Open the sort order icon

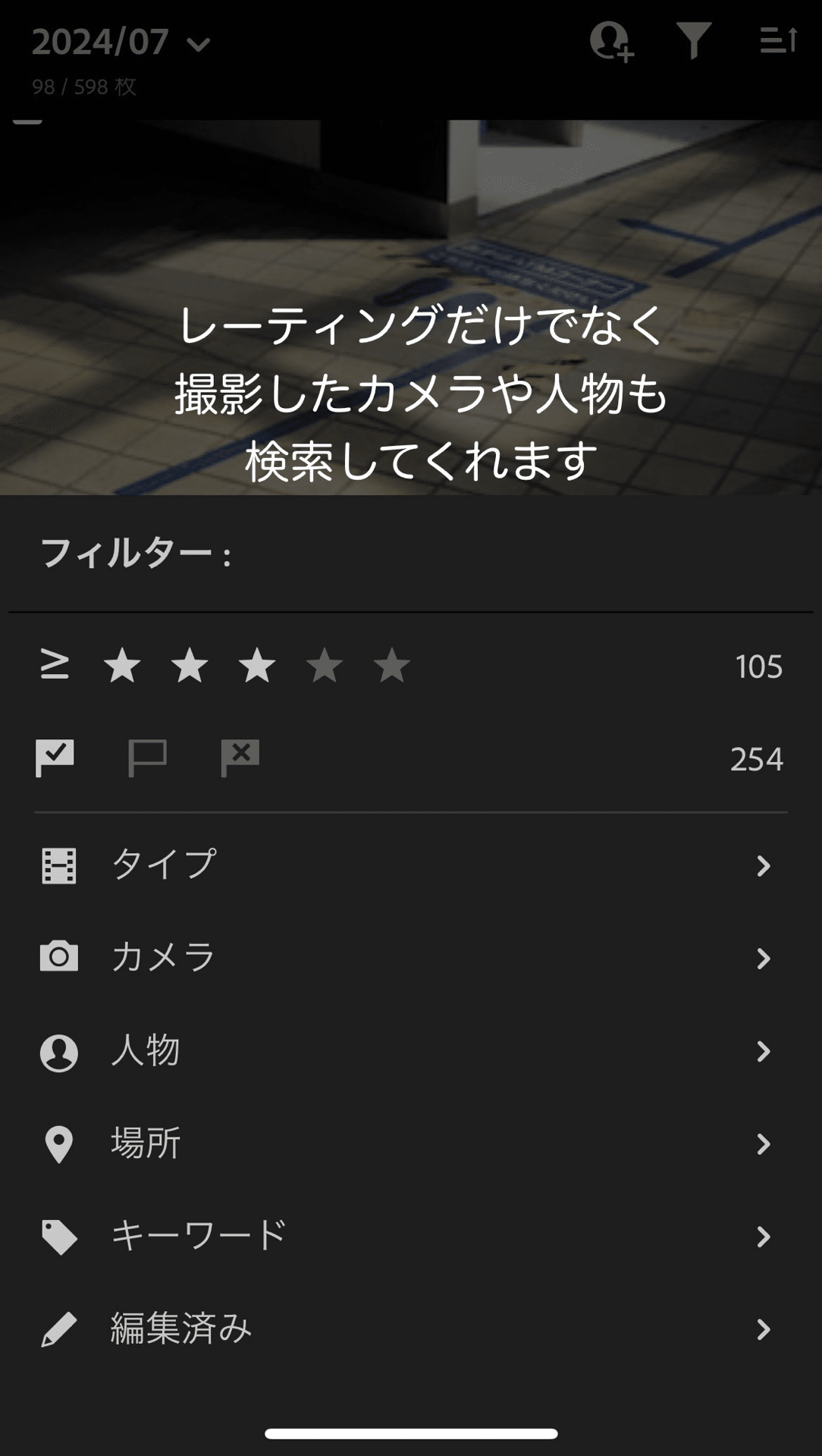779,41
